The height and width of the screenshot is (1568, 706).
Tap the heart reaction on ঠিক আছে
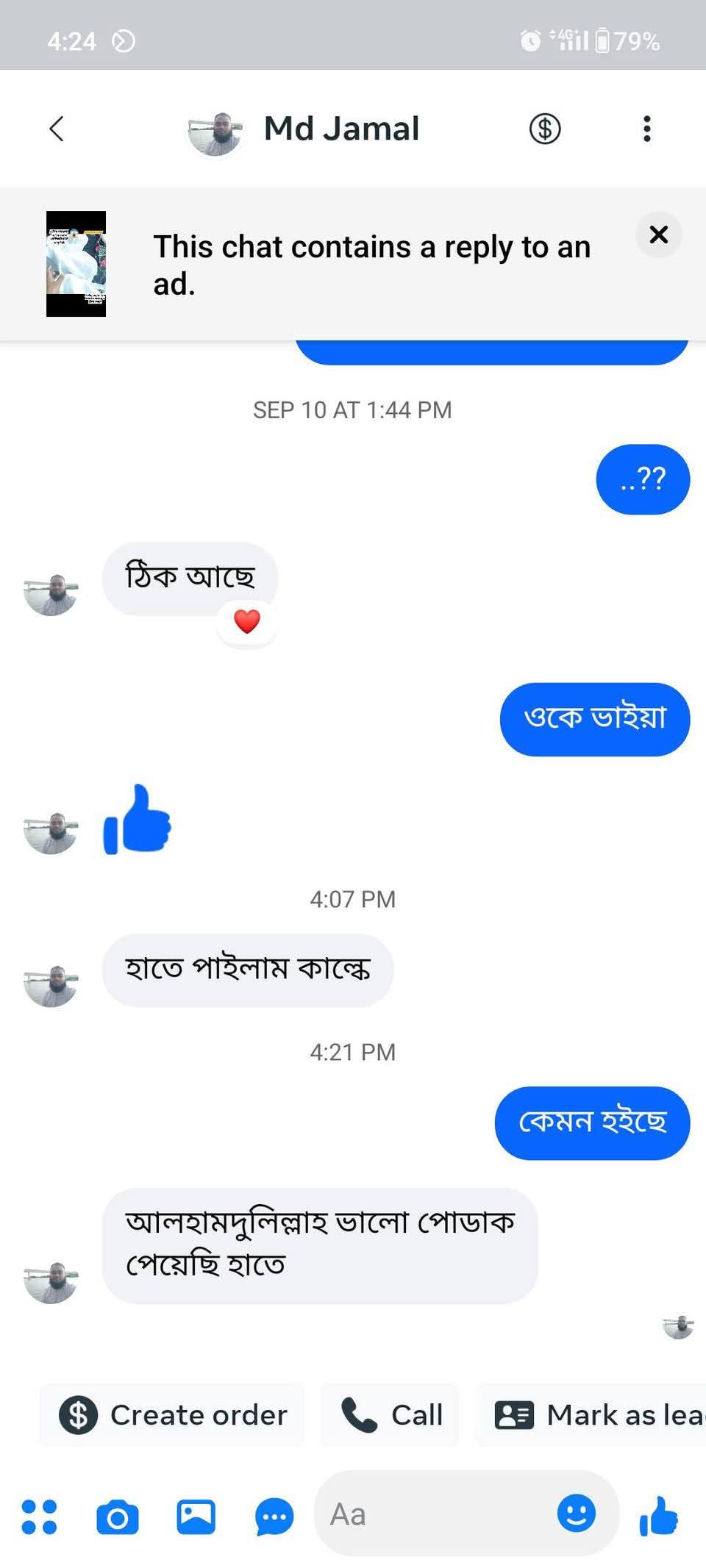[x=247, y=622]
